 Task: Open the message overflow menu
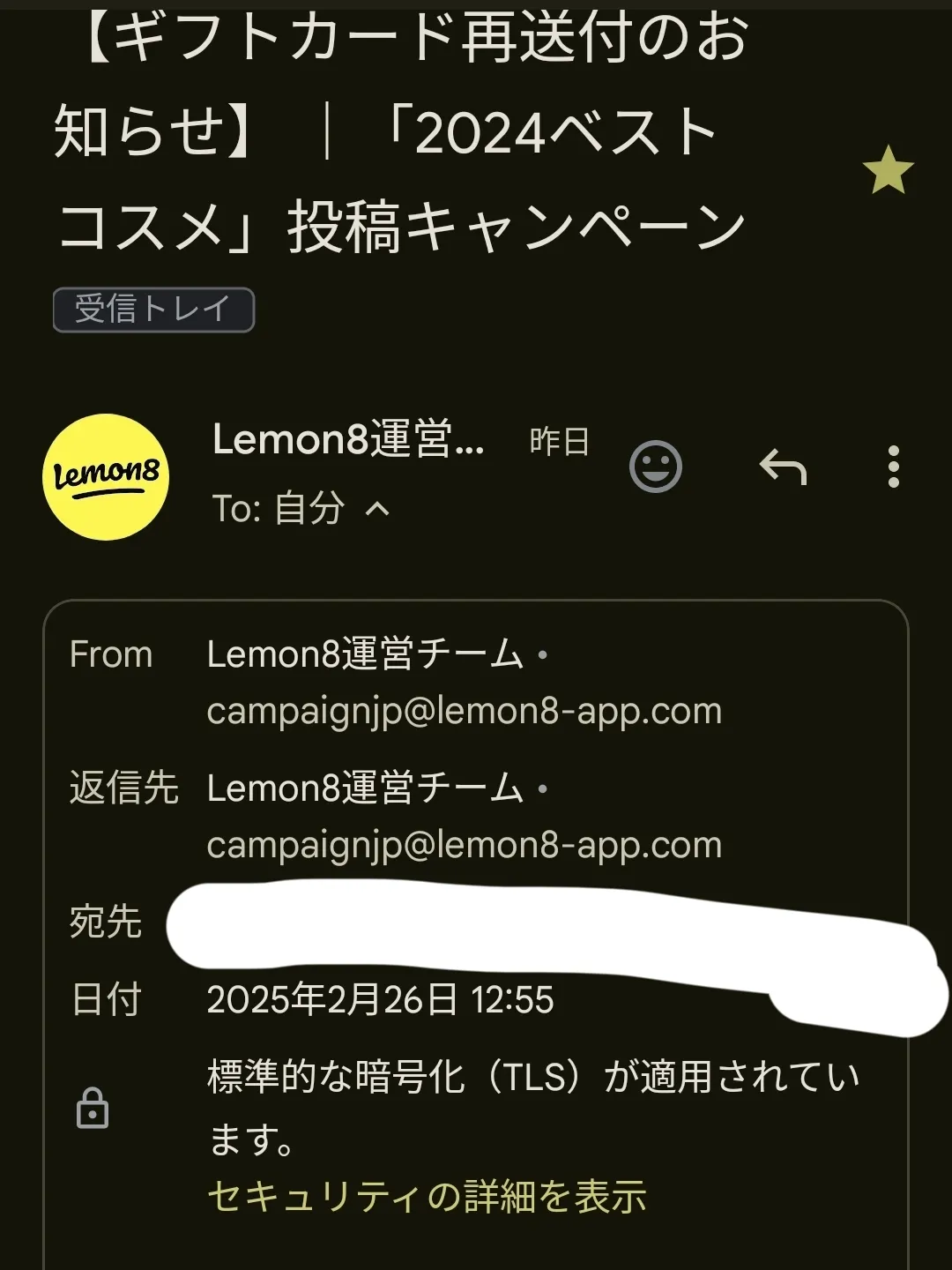(x=893, y=467)
